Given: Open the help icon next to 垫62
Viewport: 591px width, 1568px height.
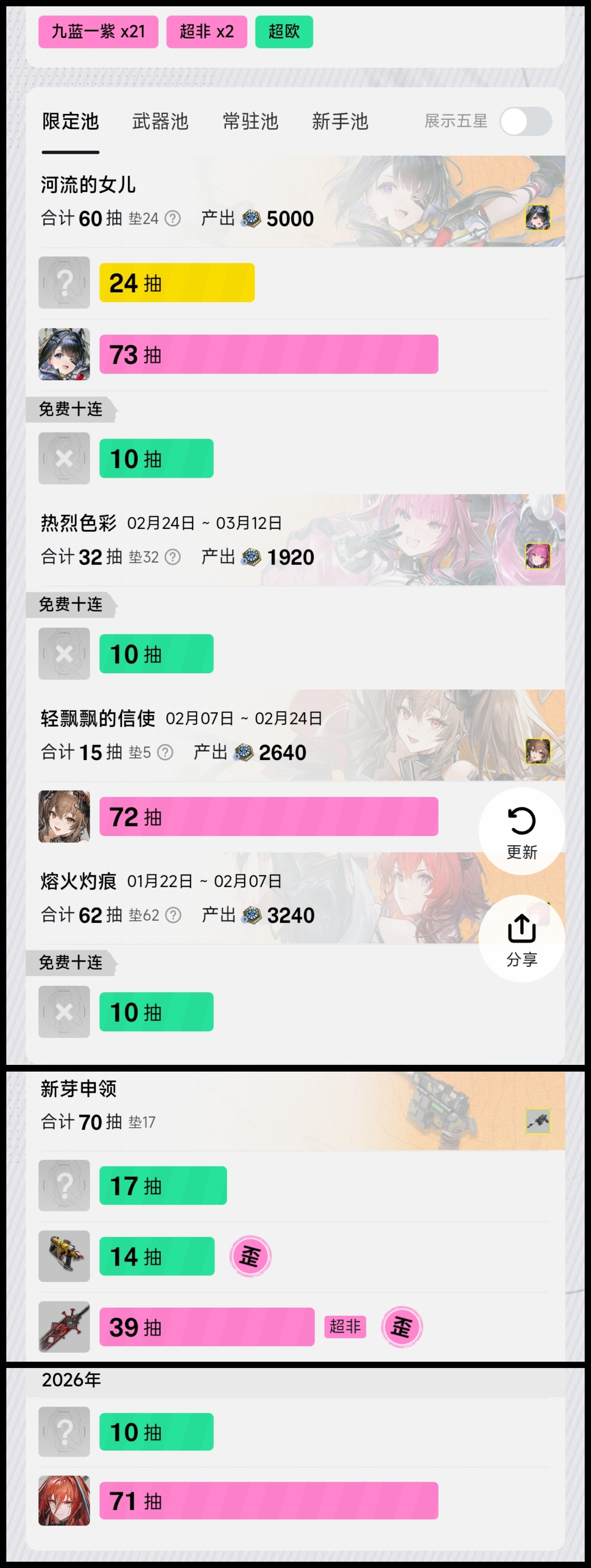Looking at the screenshot, I should click(x=173, y=915).
